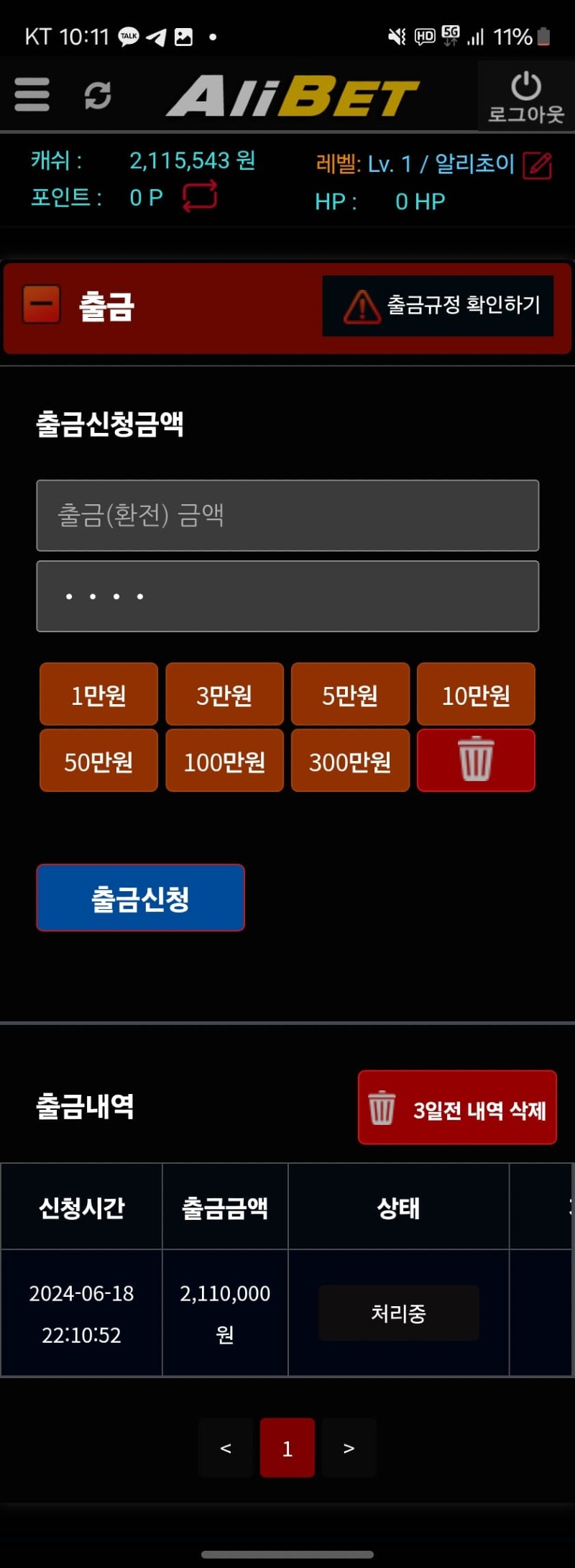Viewport: 575px width, 1568px height.
Task: Go to the next page of 출금내역
Action: [x=349, y=1448]
